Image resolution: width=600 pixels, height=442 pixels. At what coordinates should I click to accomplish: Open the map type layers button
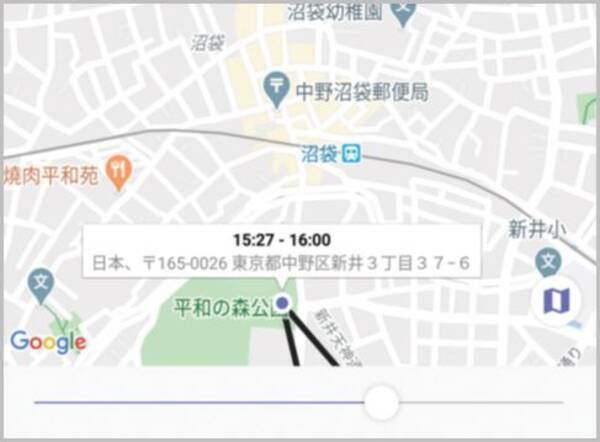556,299
